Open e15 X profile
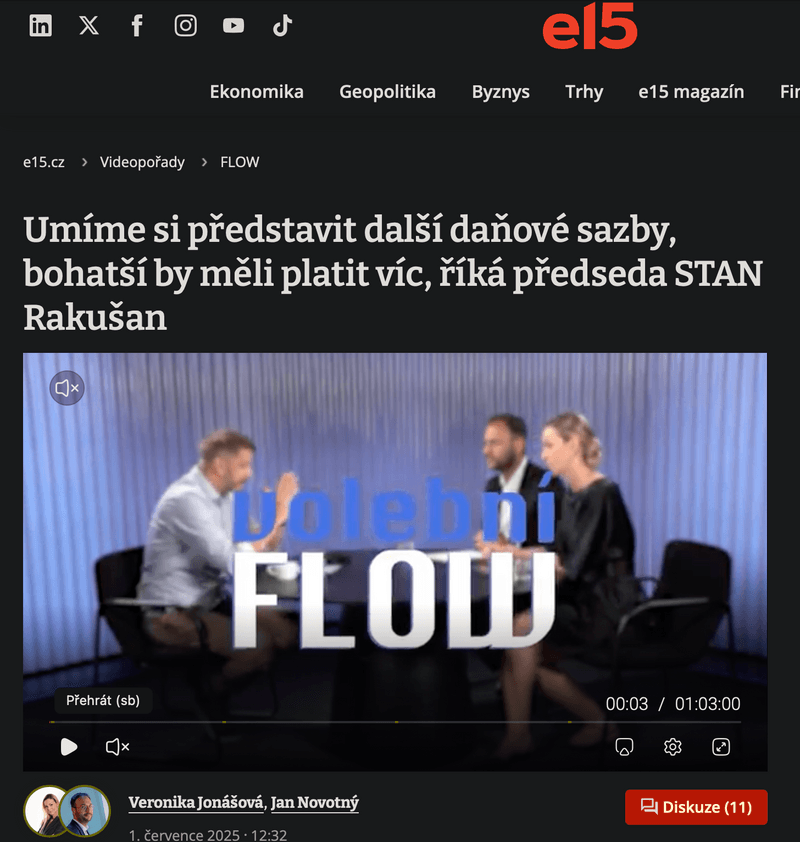Screen dimensions: 800x842 [x=89, y=26]
